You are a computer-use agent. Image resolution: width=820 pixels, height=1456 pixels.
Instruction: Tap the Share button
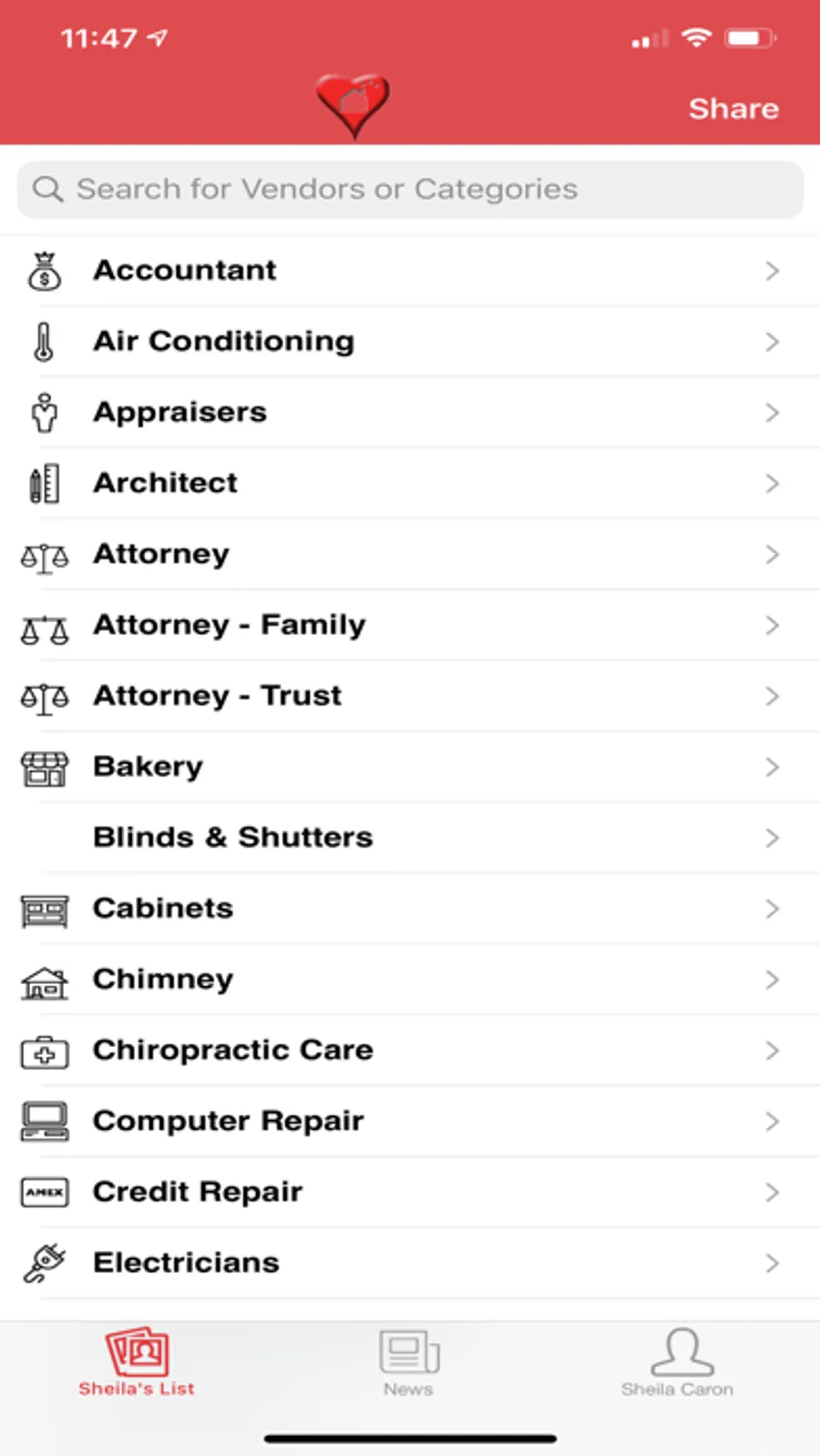[733, 108]
